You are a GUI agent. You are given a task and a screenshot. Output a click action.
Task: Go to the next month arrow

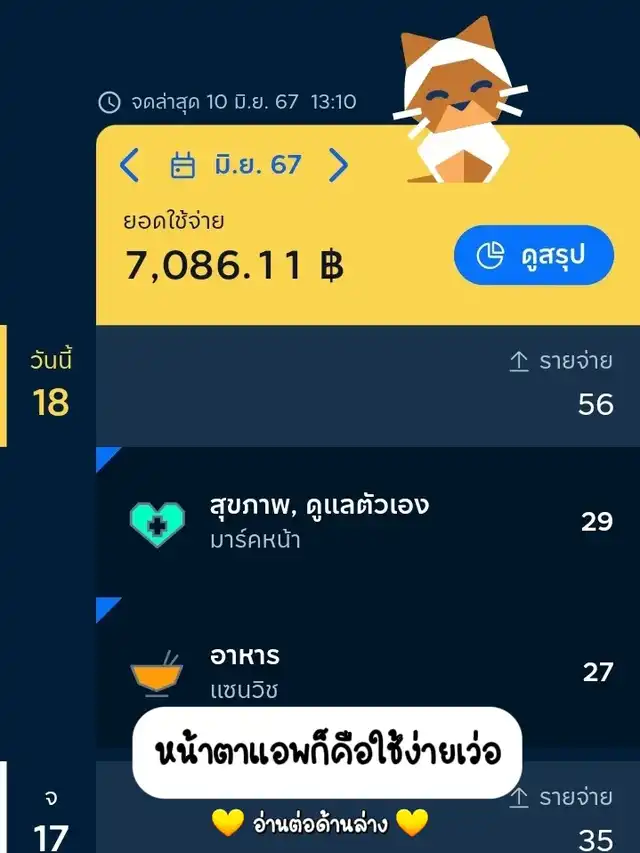click(339, 165)
